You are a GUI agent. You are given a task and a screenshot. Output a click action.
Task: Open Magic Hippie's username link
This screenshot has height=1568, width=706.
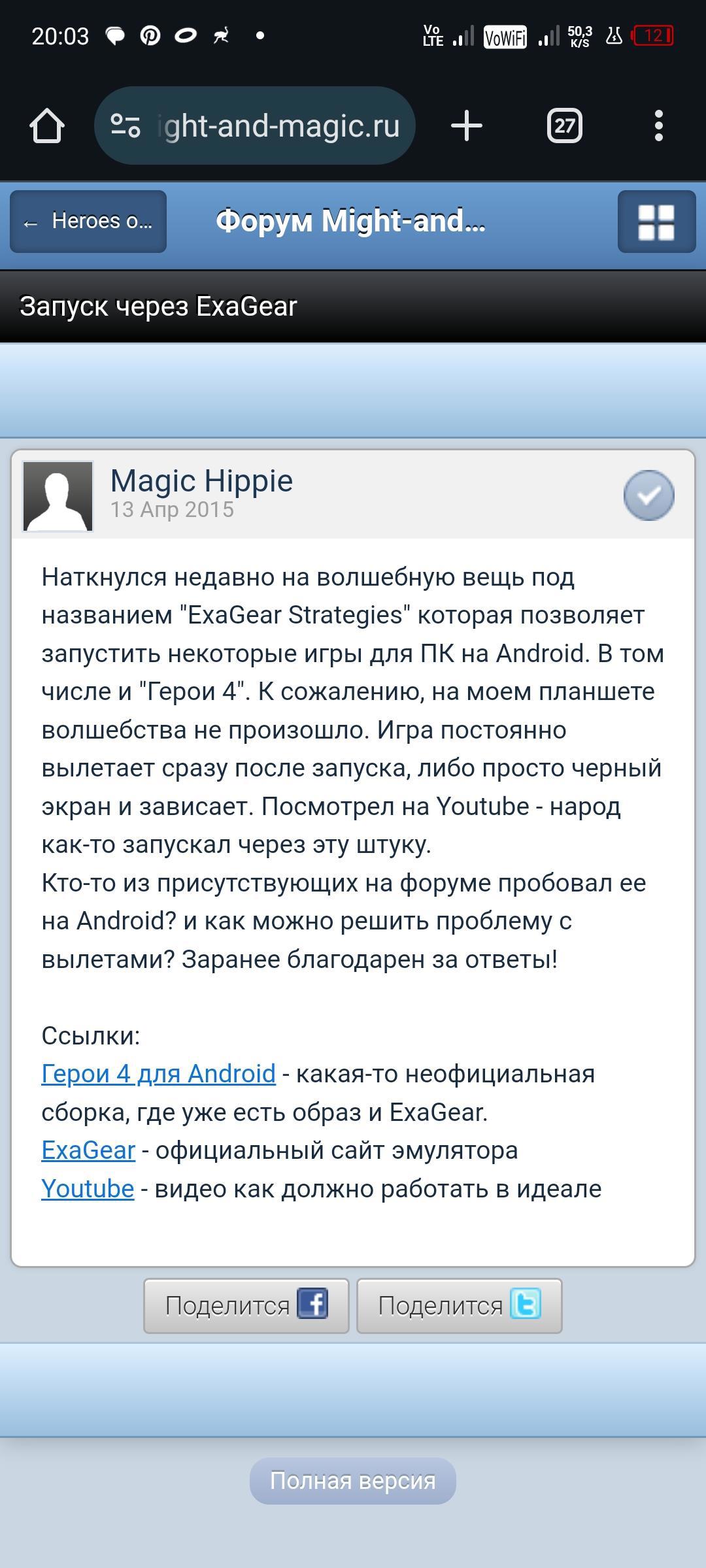[x=201, y=481]
